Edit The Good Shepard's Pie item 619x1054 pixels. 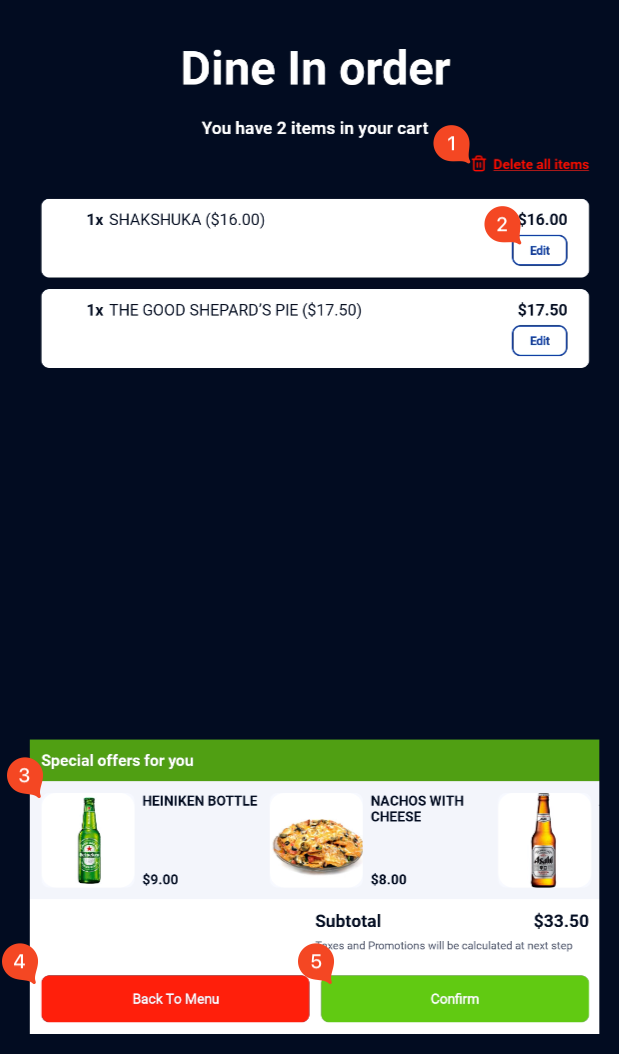point(540,341)
